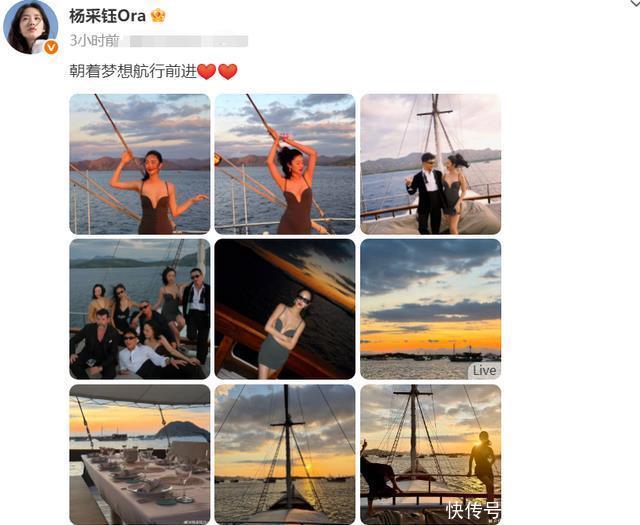This screenshot has width=640, height=525.
Task: Open photo of woman with arms outstretched
Action: [x=140, y=164]
